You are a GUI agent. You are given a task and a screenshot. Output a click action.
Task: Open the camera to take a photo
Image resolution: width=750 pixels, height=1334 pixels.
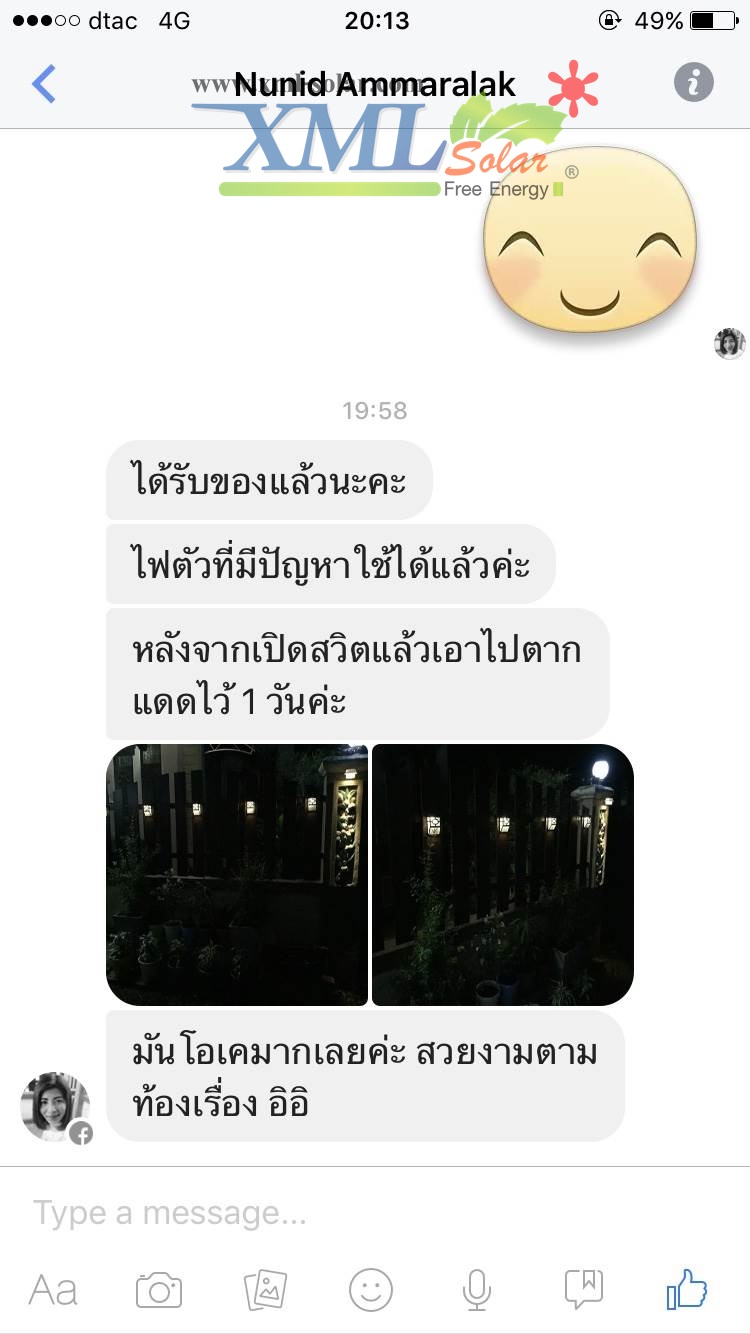[159, 1291]
